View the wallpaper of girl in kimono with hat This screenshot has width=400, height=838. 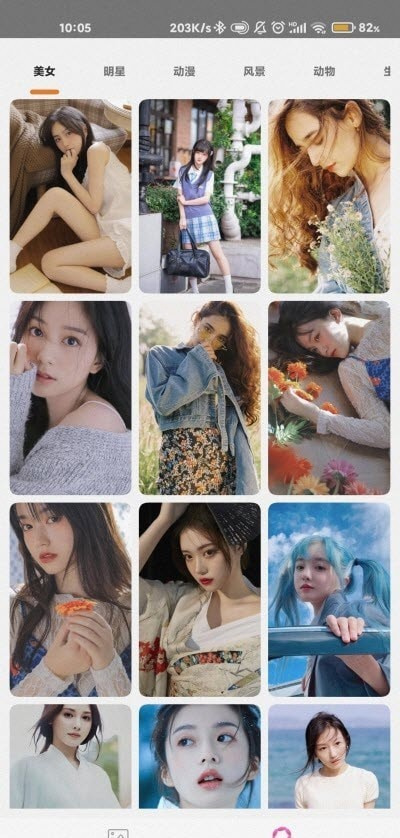[200, 600]
